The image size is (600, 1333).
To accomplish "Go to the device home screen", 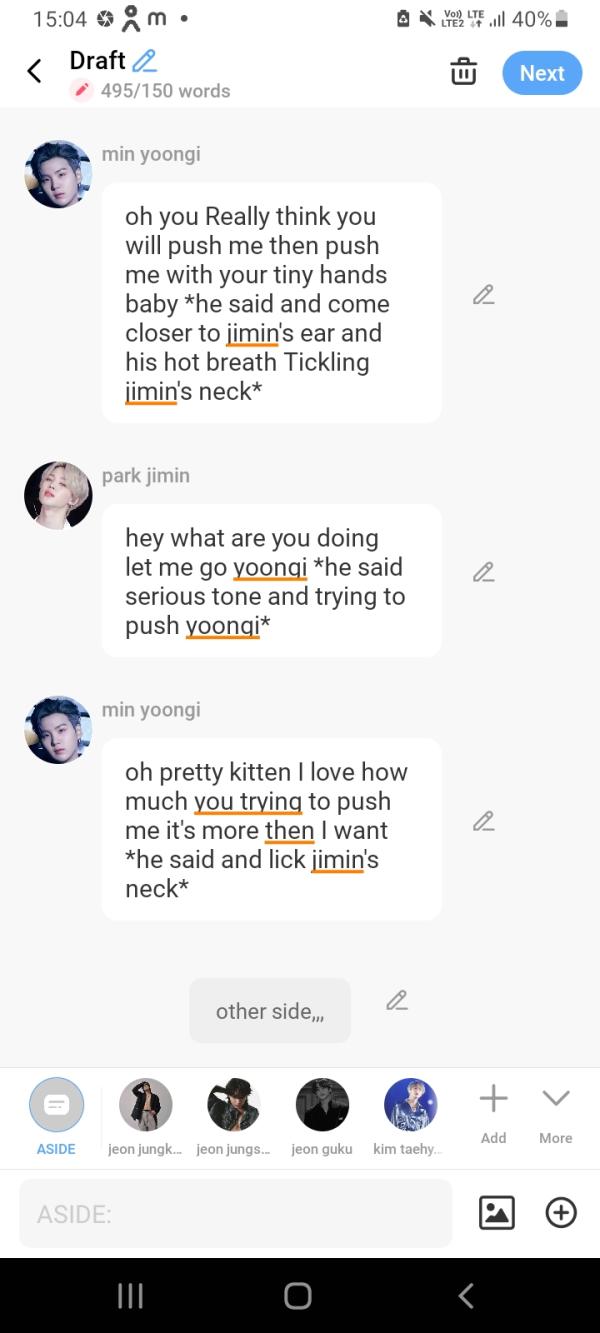I will click(x=298, y=1296).
